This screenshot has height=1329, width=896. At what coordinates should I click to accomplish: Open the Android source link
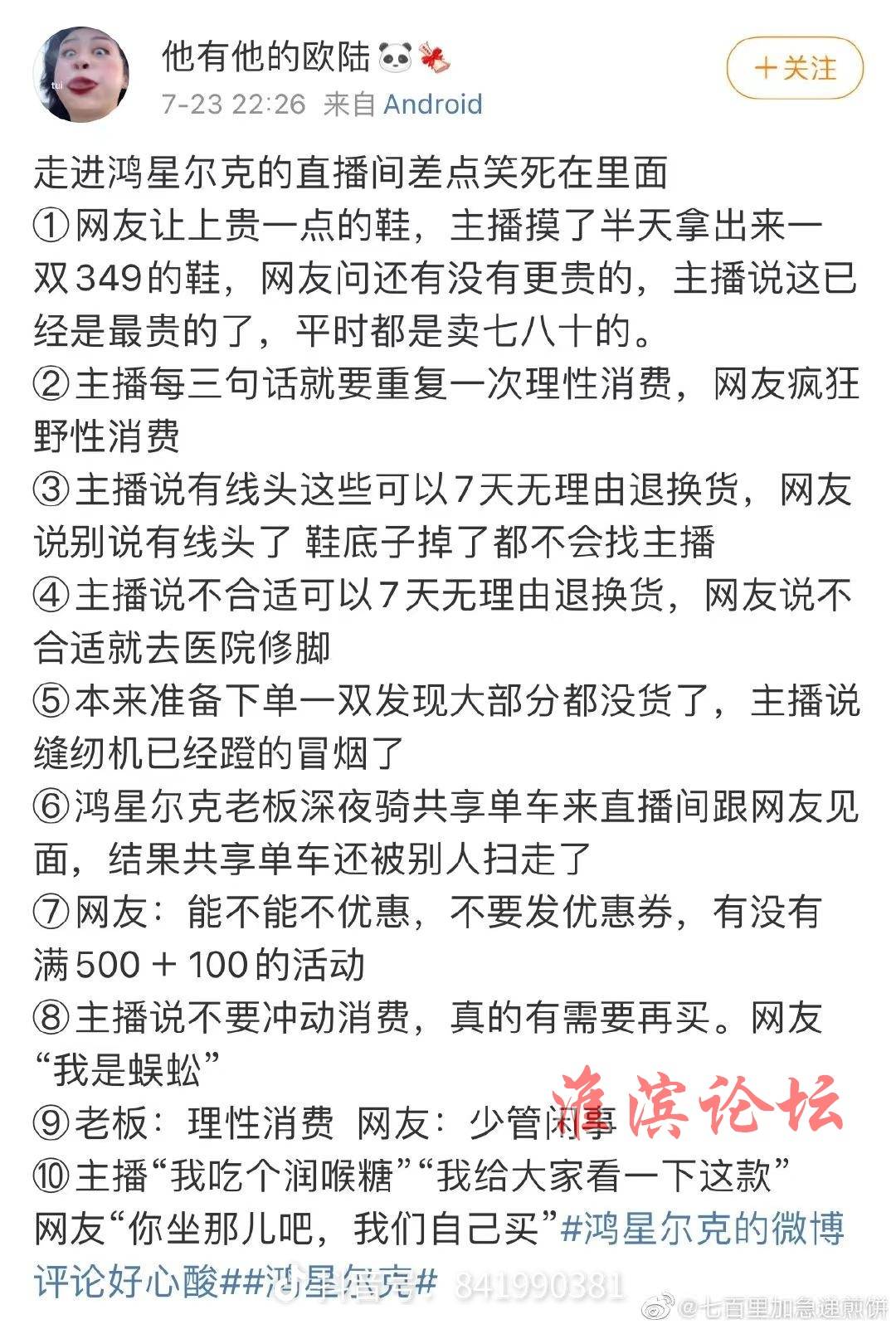(432, 104)
